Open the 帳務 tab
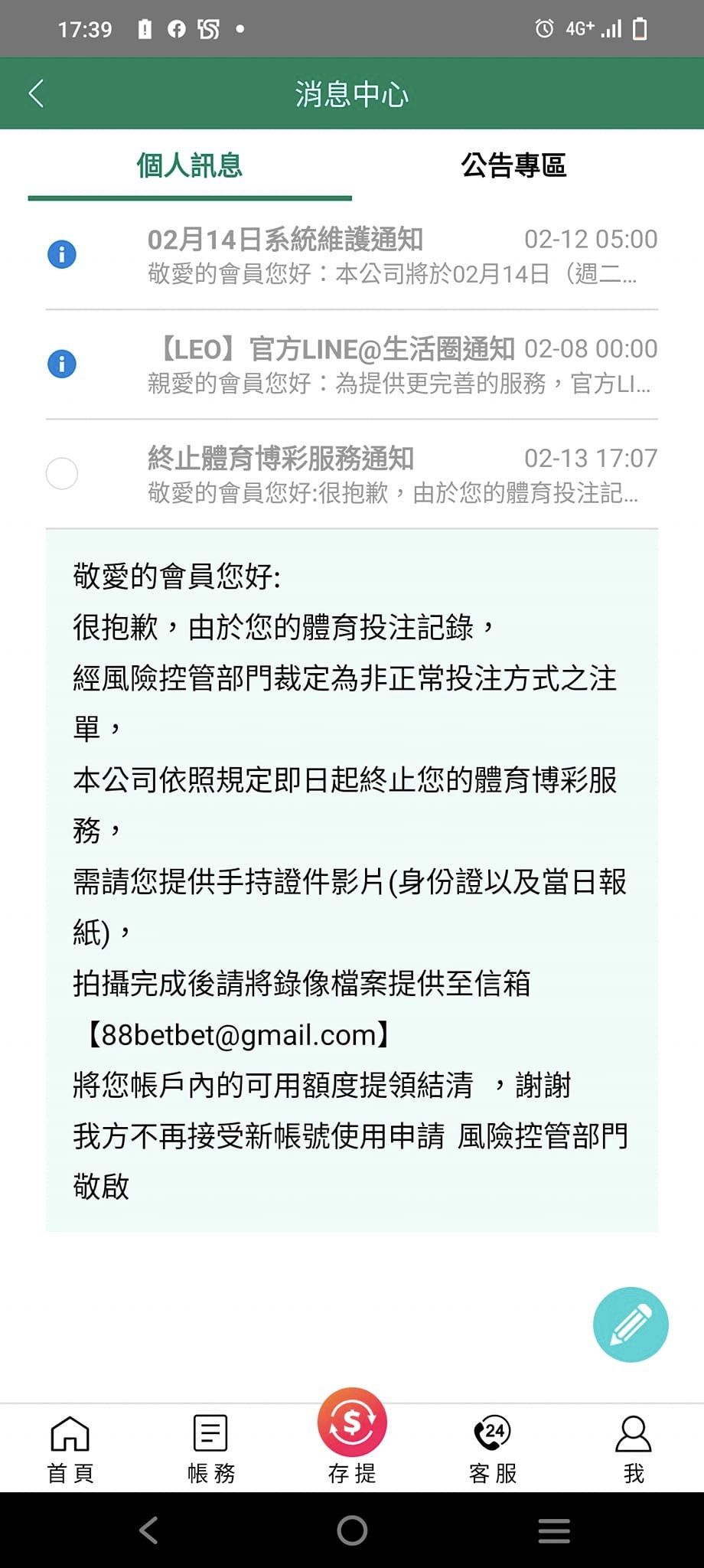This screenshot has width=704, height=1568. click(x=211, y=1448)
